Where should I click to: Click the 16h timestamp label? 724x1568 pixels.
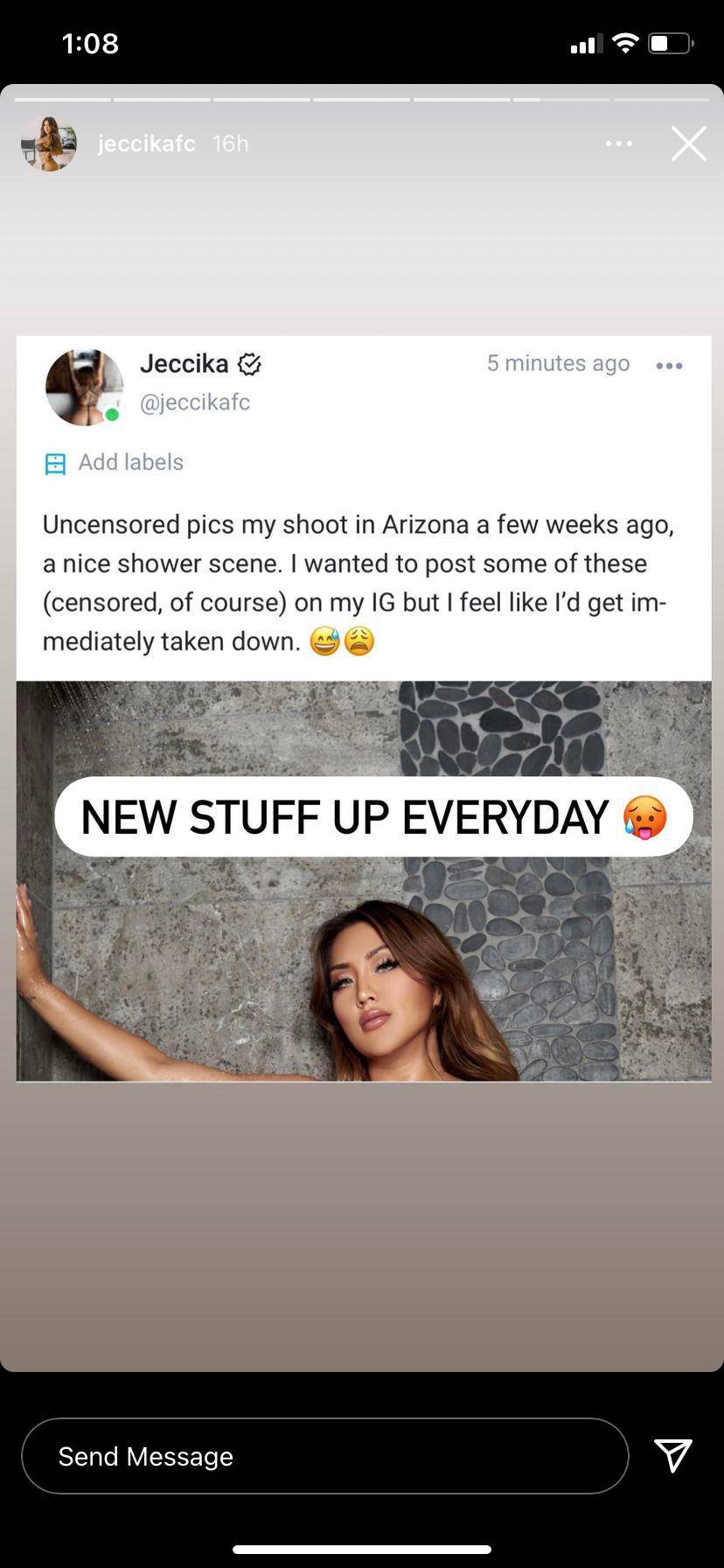pos(229,143)
